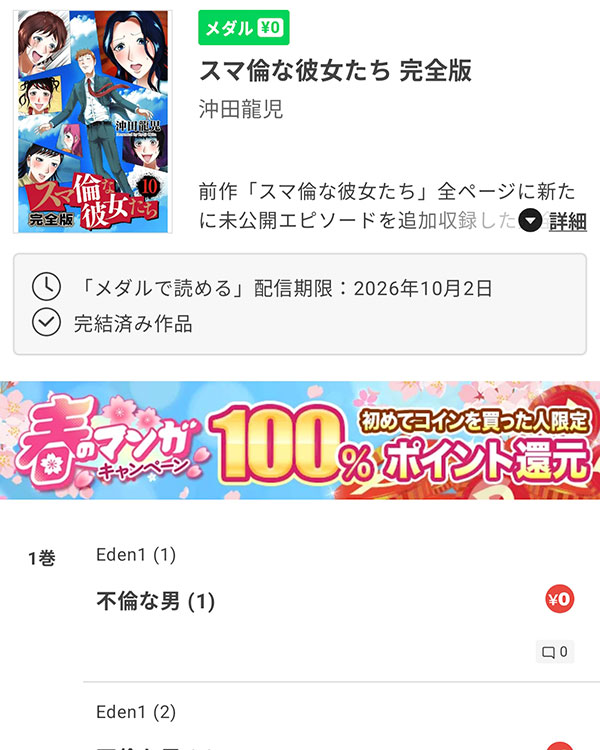
Task: Open episode 不倫な男 (1)
Action: [156, 601]
